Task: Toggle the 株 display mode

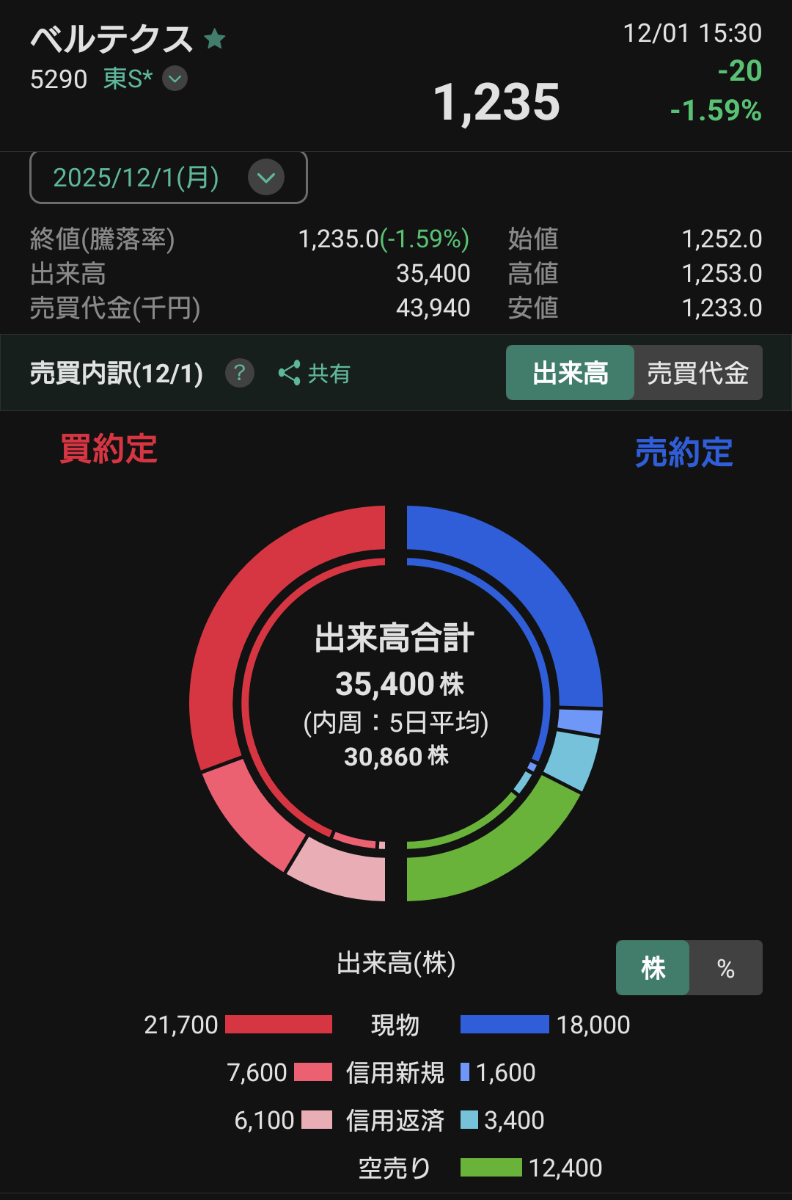Action: [652, 967]
